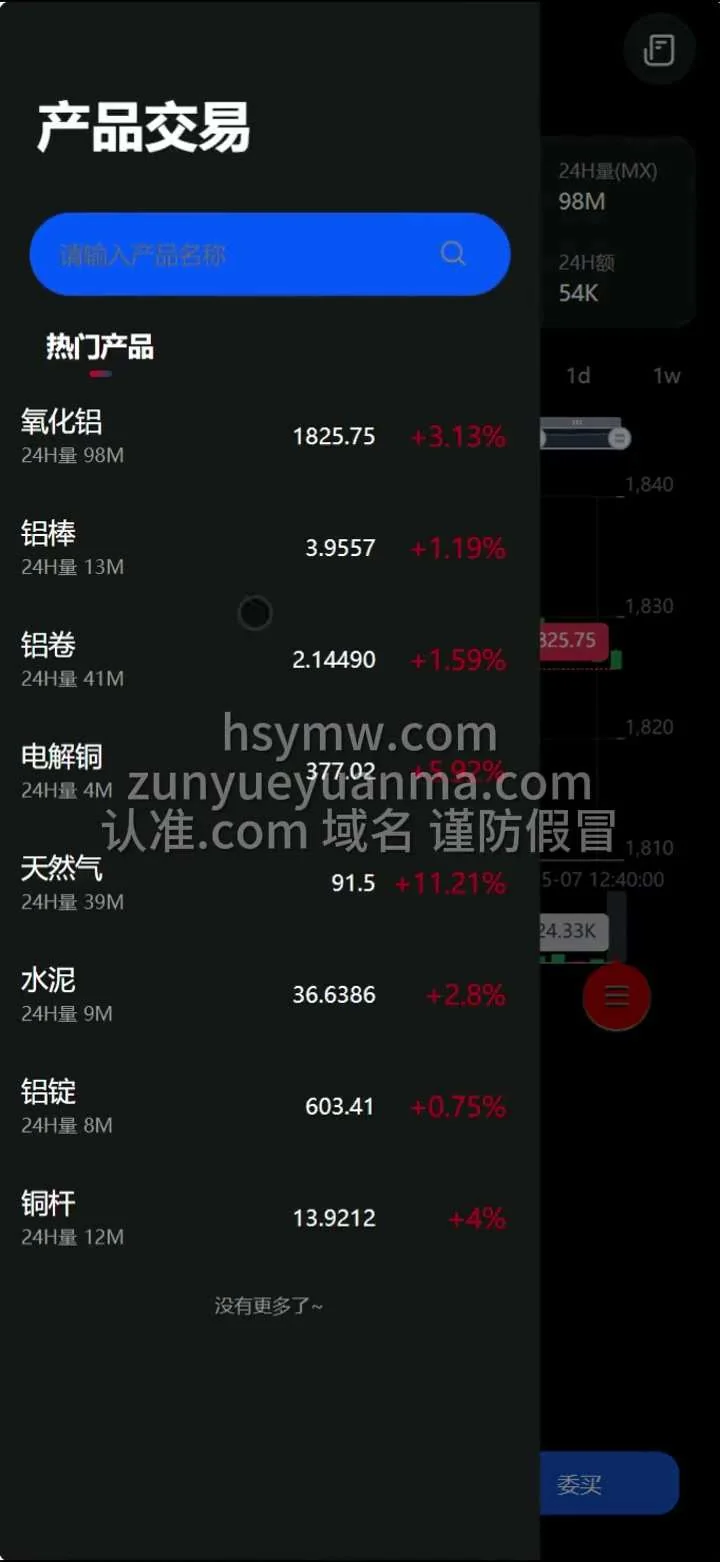Switch chart to 1d interval
Image resolution: width=720 pixels, height=1562 pixels.
(578, 376)
